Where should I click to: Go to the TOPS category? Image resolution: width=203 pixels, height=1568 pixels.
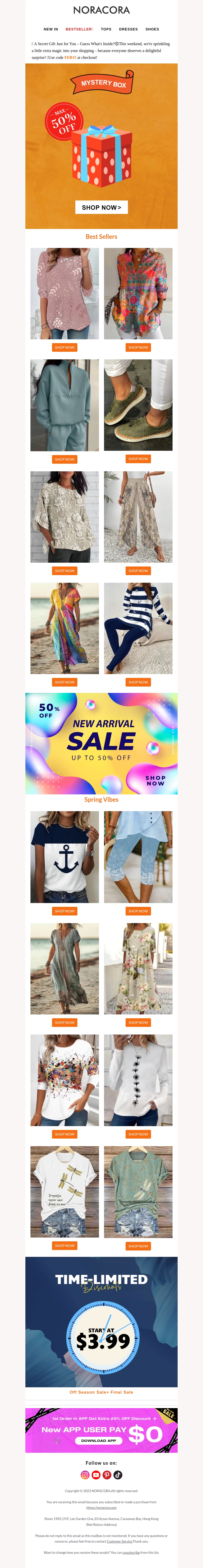click(x=106, y=29)
